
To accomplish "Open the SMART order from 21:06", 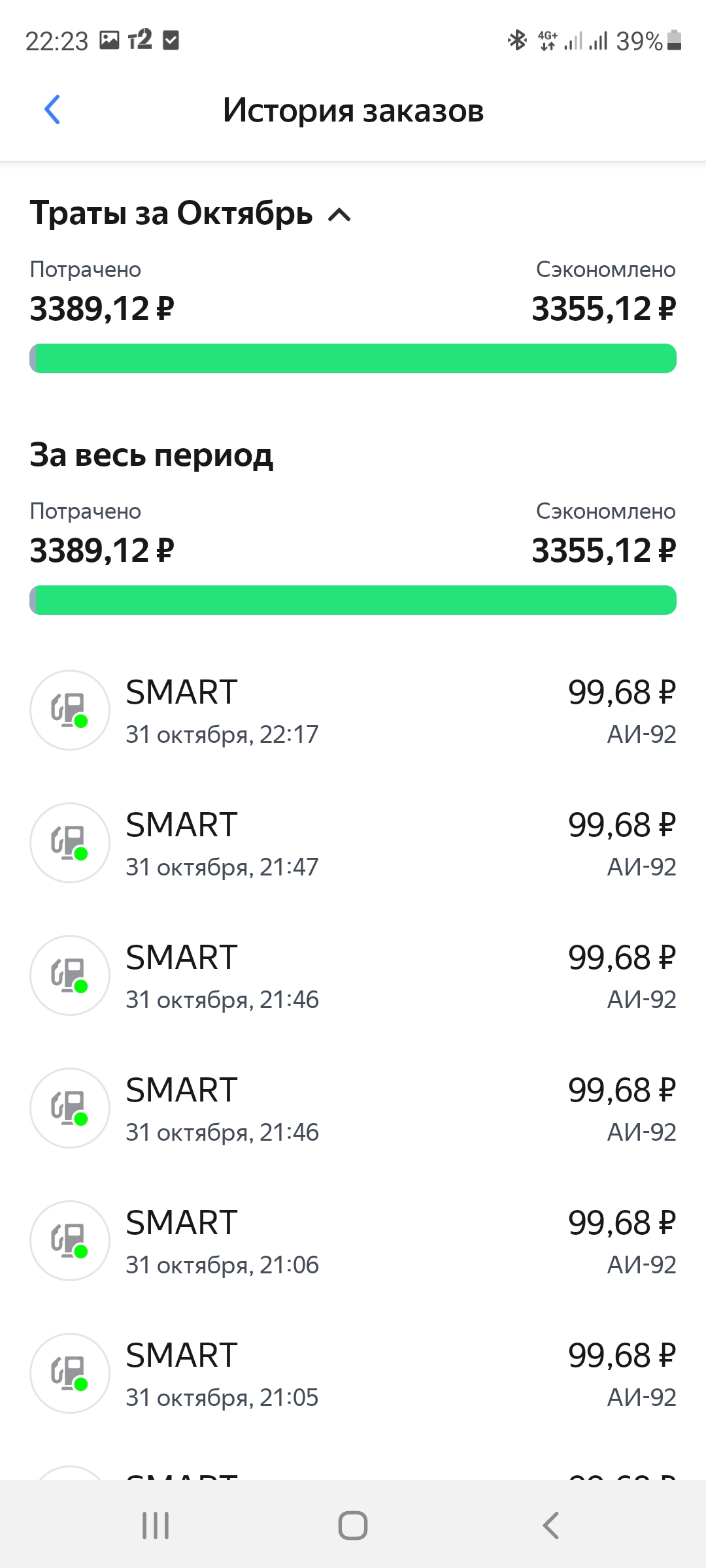I will coord(353,1241).
